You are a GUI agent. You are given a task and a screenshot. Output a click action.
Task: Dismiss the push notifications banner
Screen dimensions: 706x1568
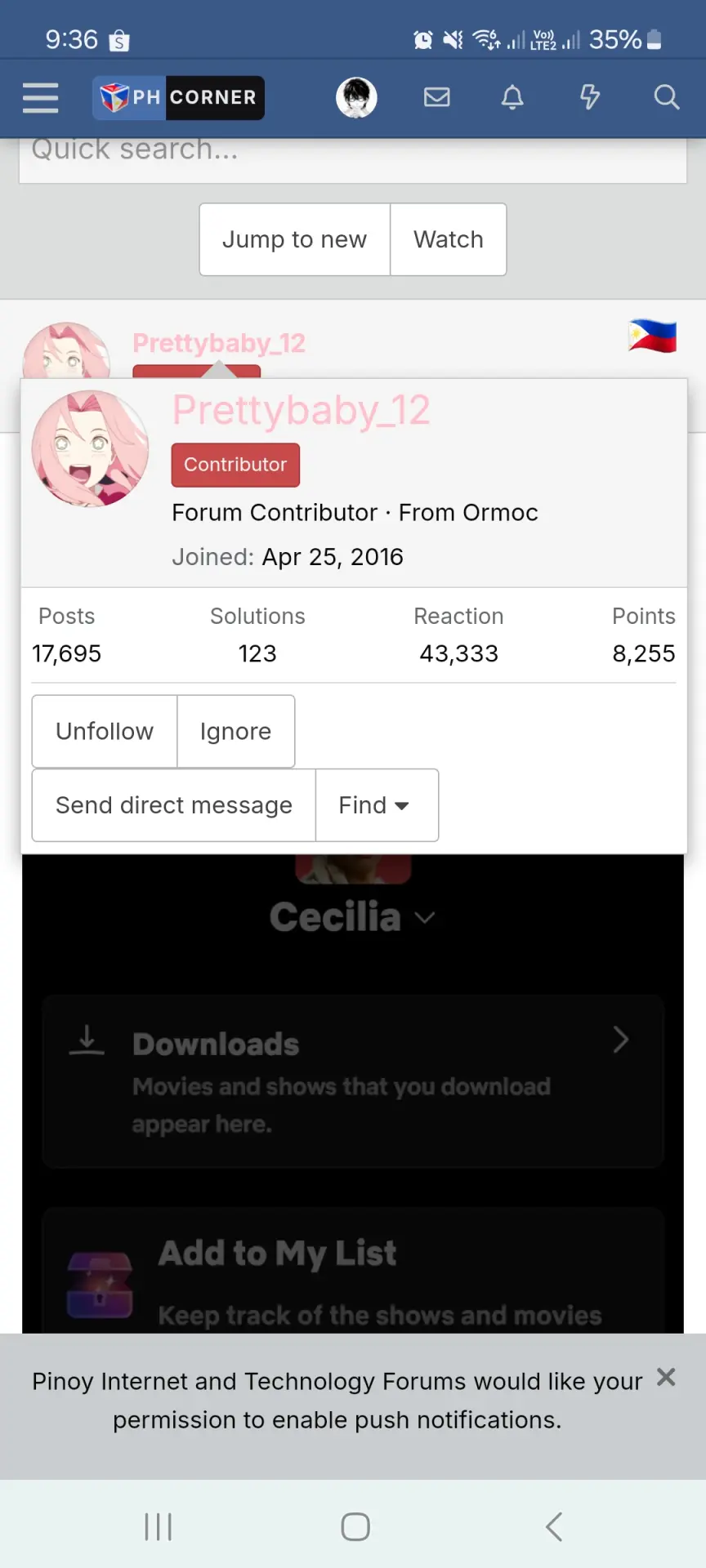click(666, 1378)
